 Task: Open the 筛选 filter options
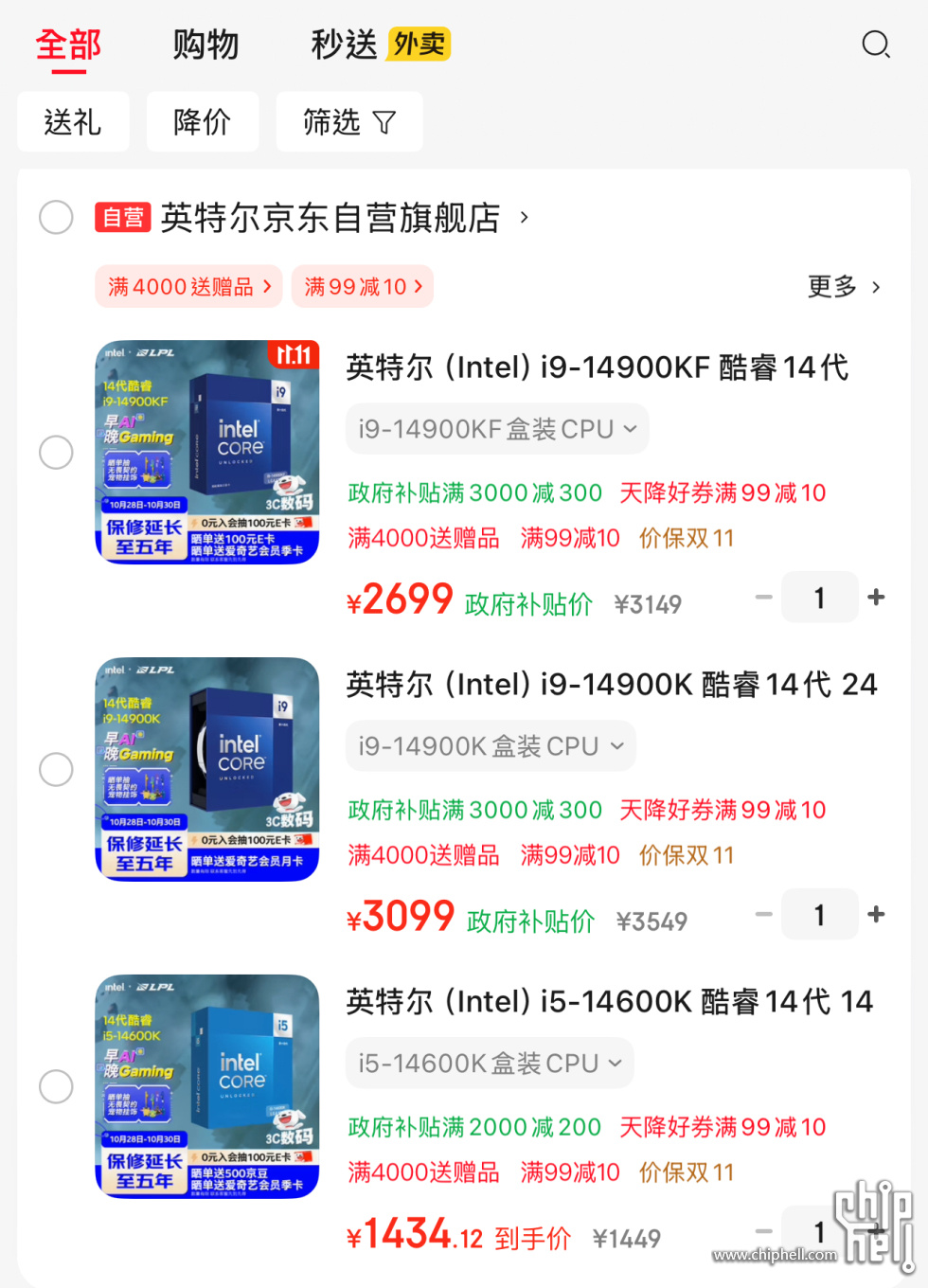coord(348,122)
